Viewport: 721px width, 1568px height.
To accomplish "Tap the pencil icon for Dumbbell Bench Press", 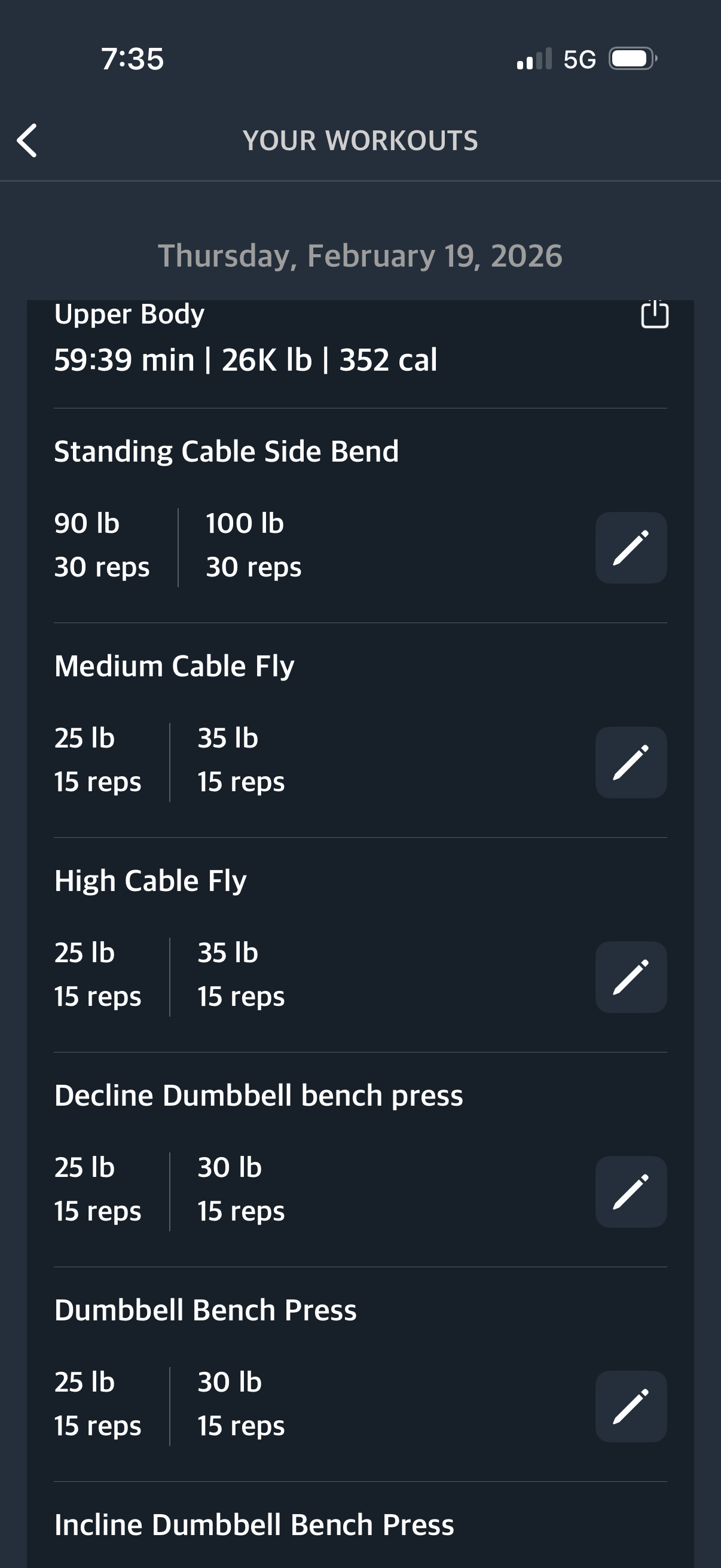I will pyautogui.click(x=630, y=1406).
